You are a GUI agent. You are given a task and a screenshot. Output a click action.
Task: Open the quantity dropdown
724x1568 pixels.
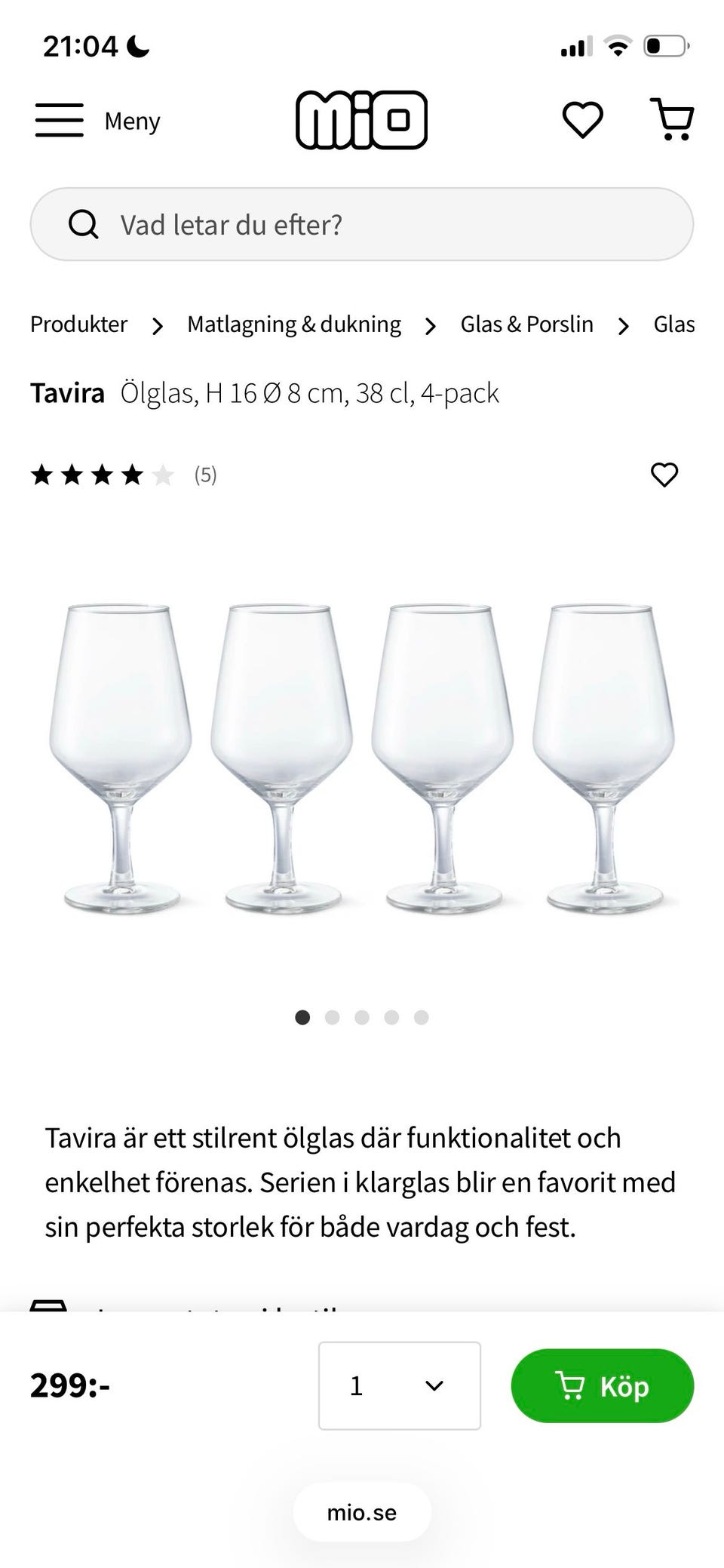[399, 1385]
